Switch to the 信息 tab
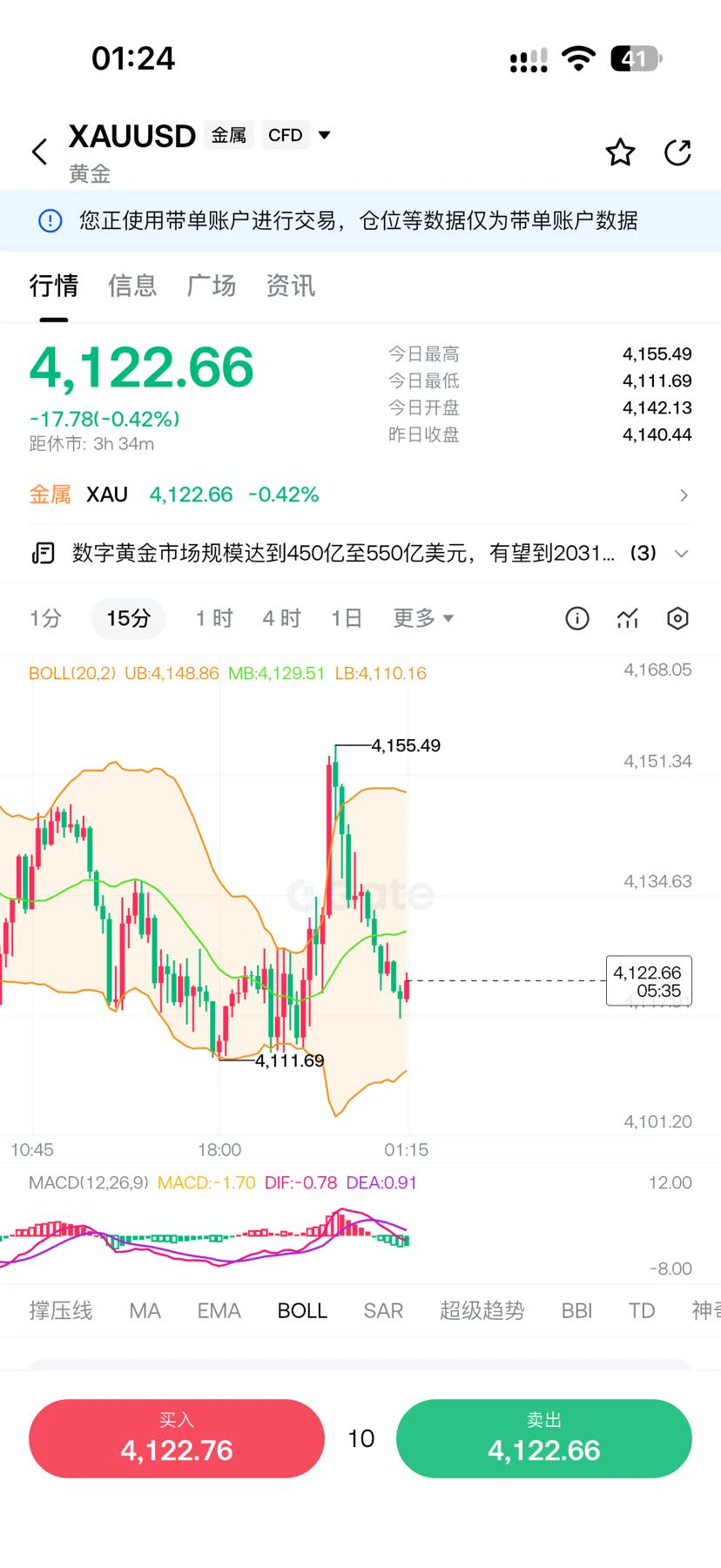 132,286
